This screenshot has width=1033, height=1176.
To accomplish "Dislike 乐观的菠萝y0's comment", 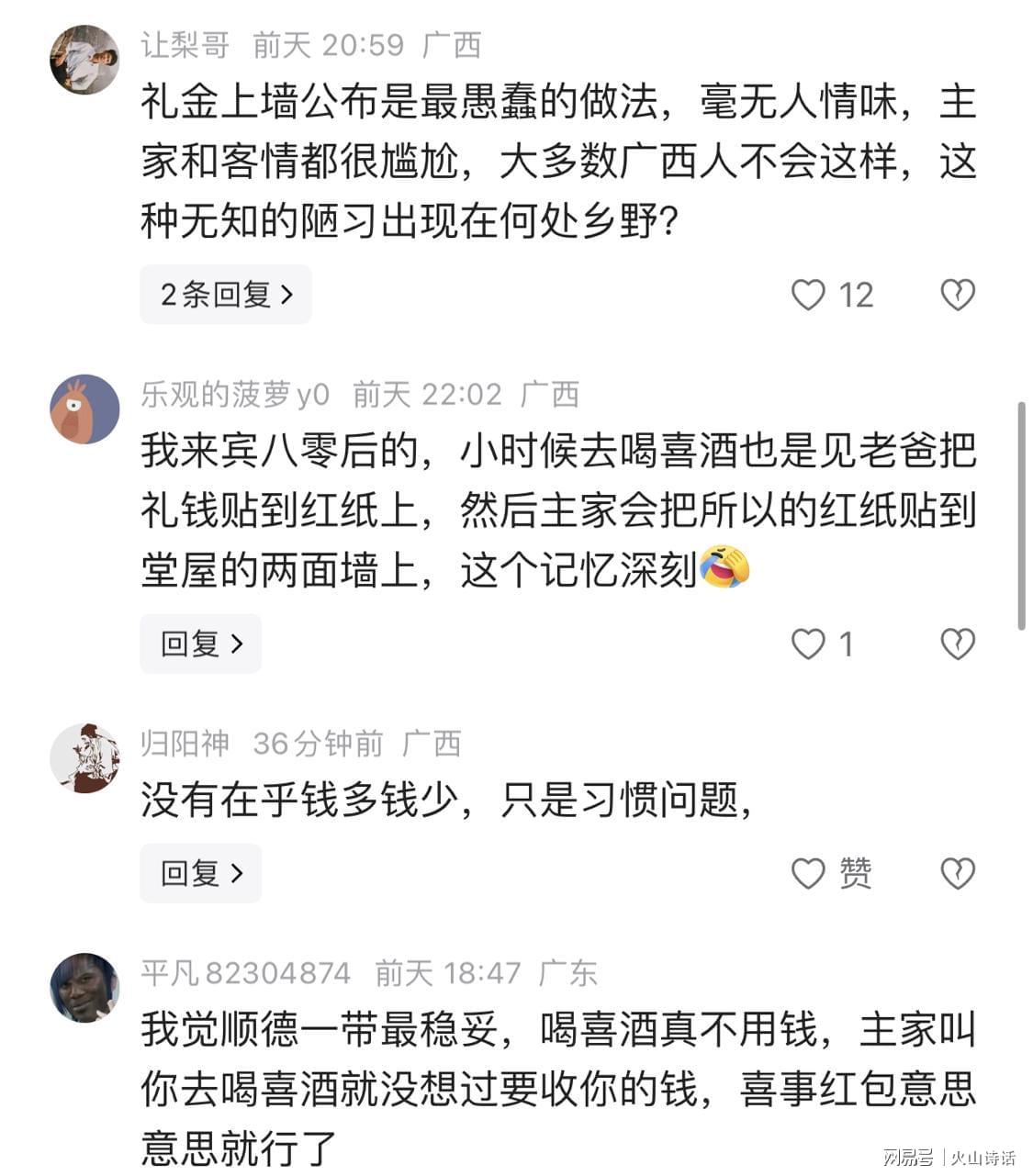I will (958, 644).
